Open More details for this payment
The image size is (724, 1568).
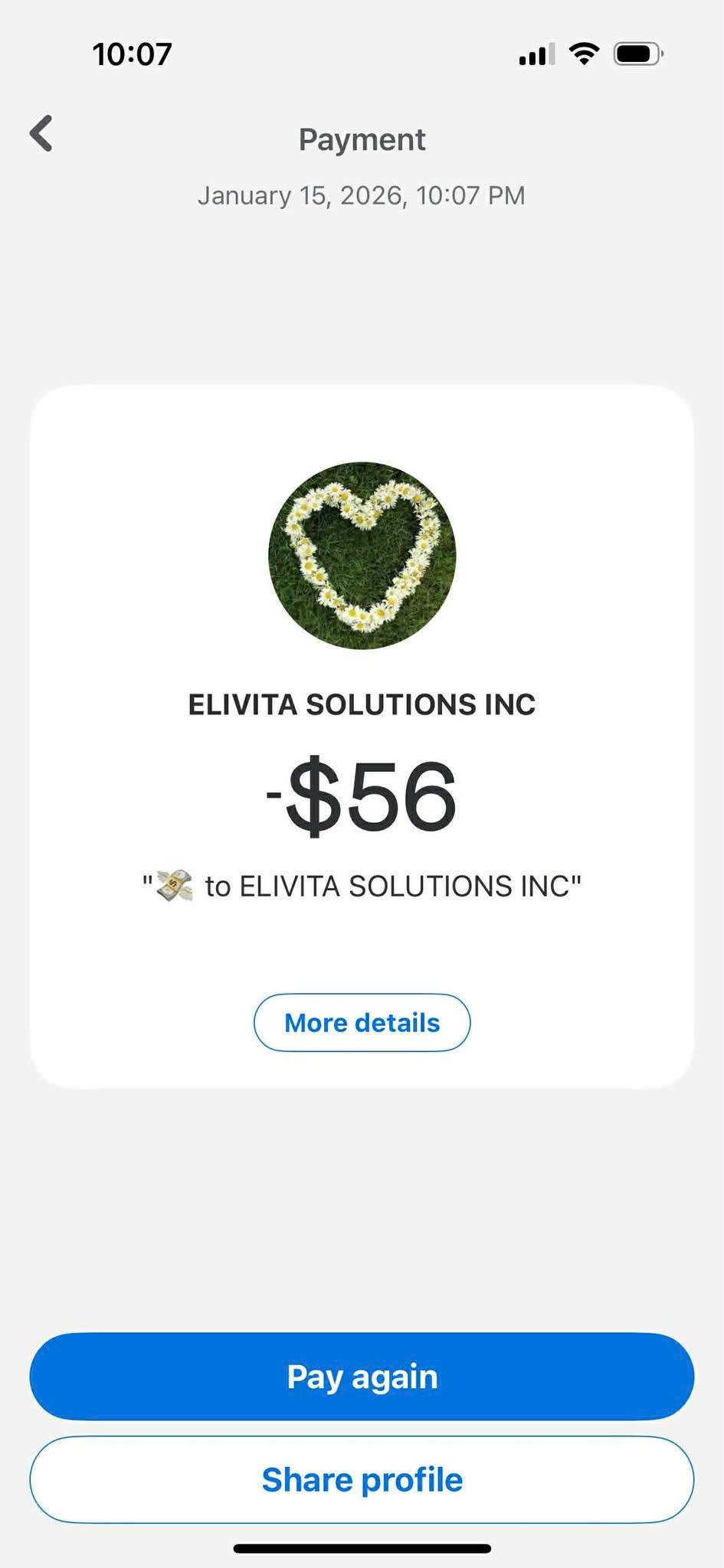[x=362, y=1022]
